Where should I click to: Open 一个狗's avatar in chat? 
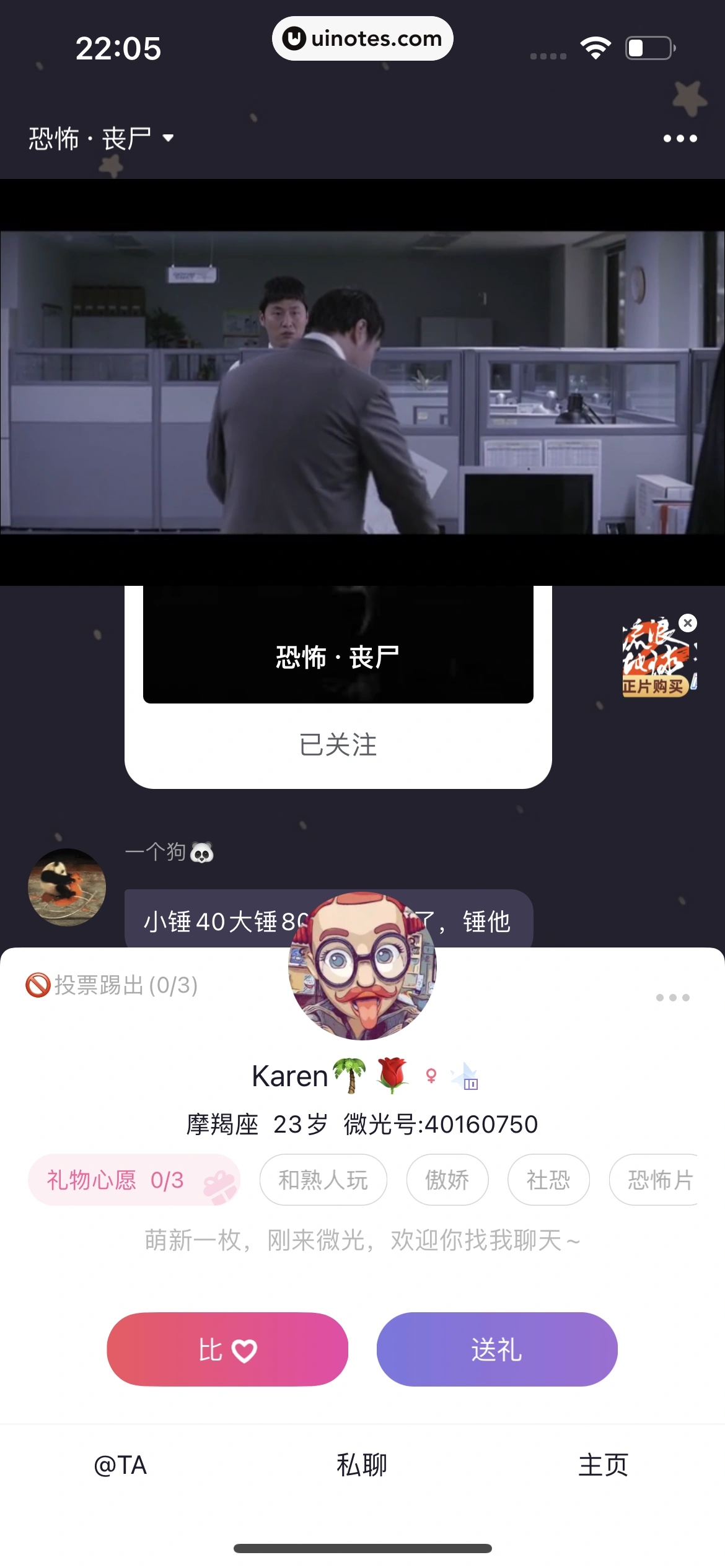coord(67,887)
